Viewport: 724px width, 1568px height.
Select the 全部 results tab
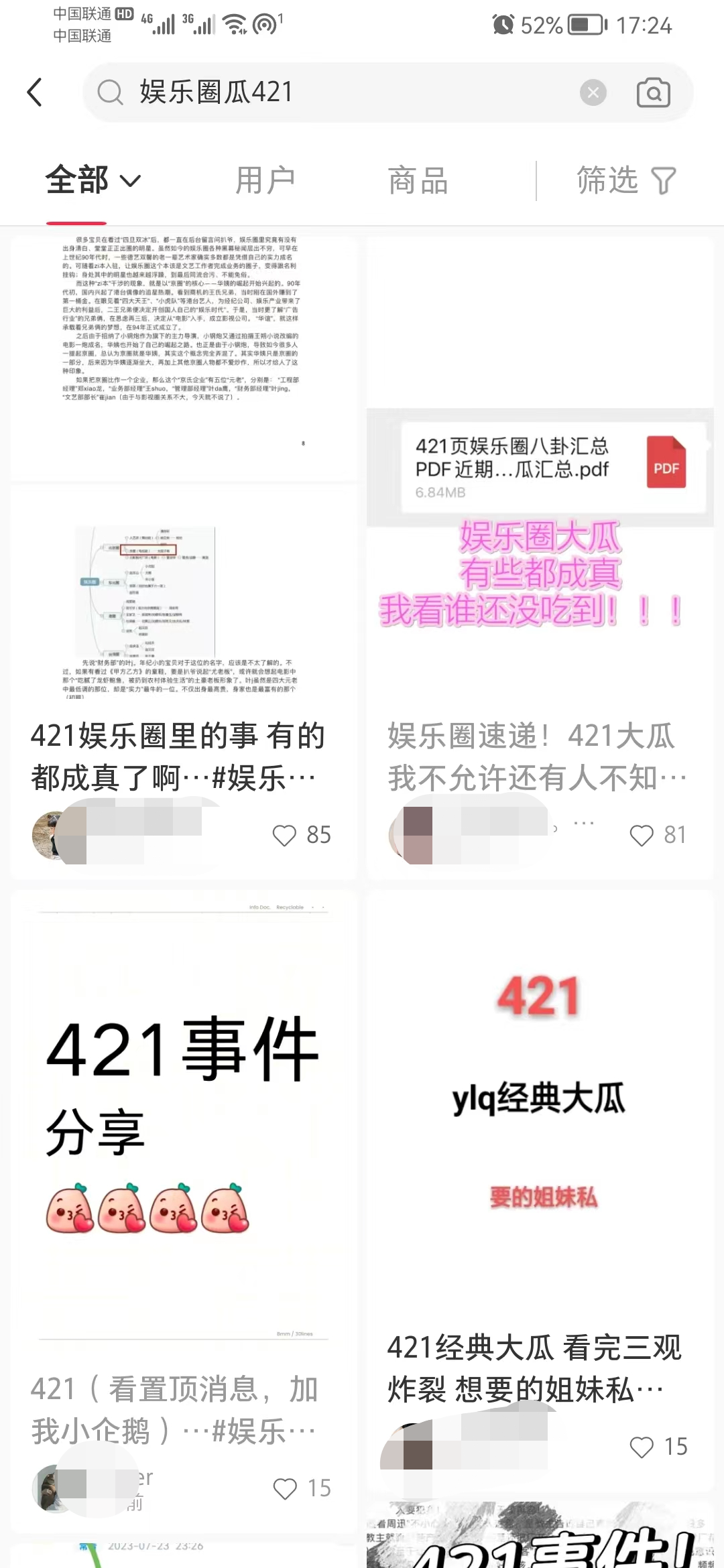tap(77, 180)
